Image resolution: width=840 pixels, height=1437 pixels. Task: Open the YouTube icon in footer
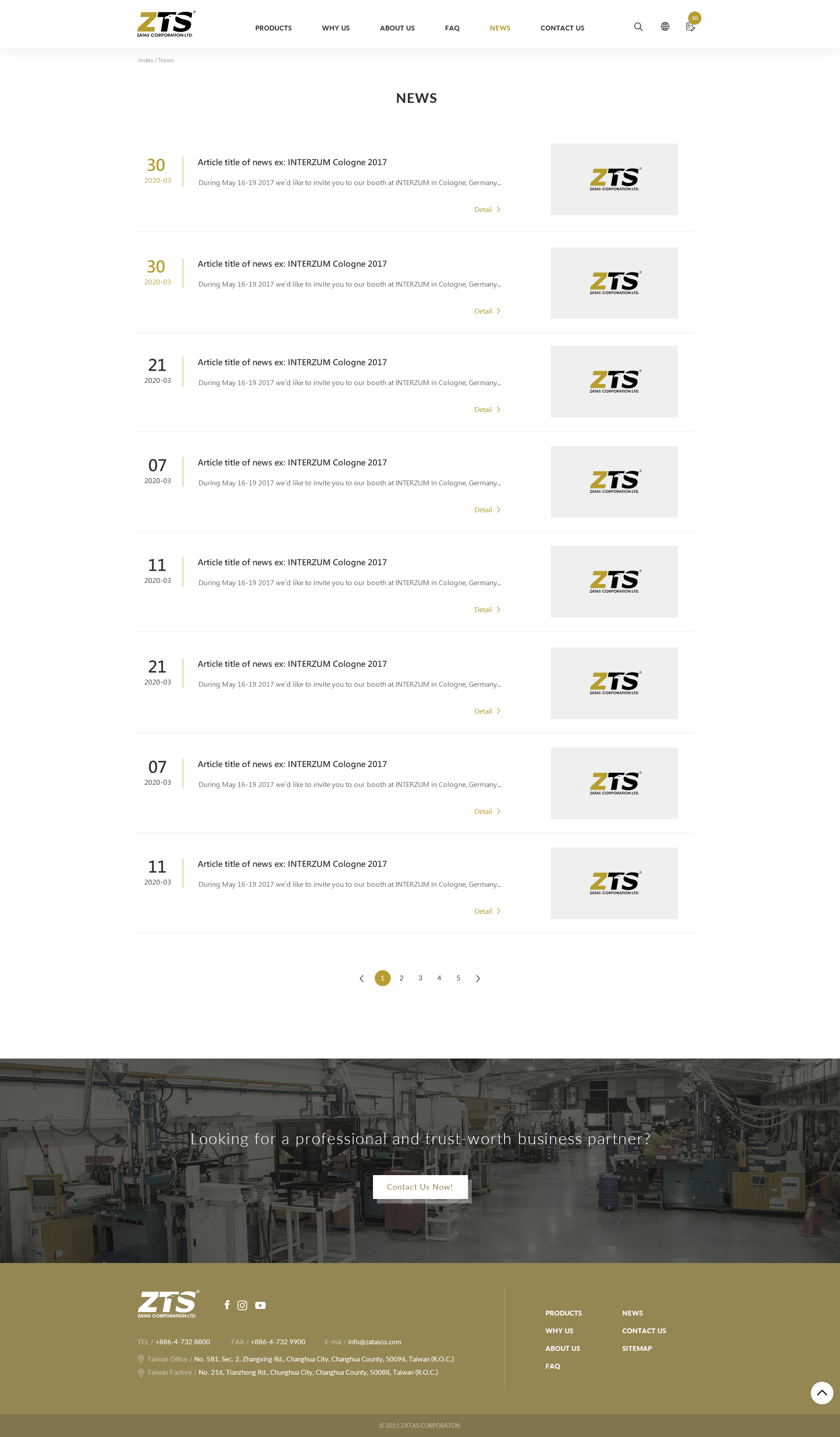[x=260, y=1305]
